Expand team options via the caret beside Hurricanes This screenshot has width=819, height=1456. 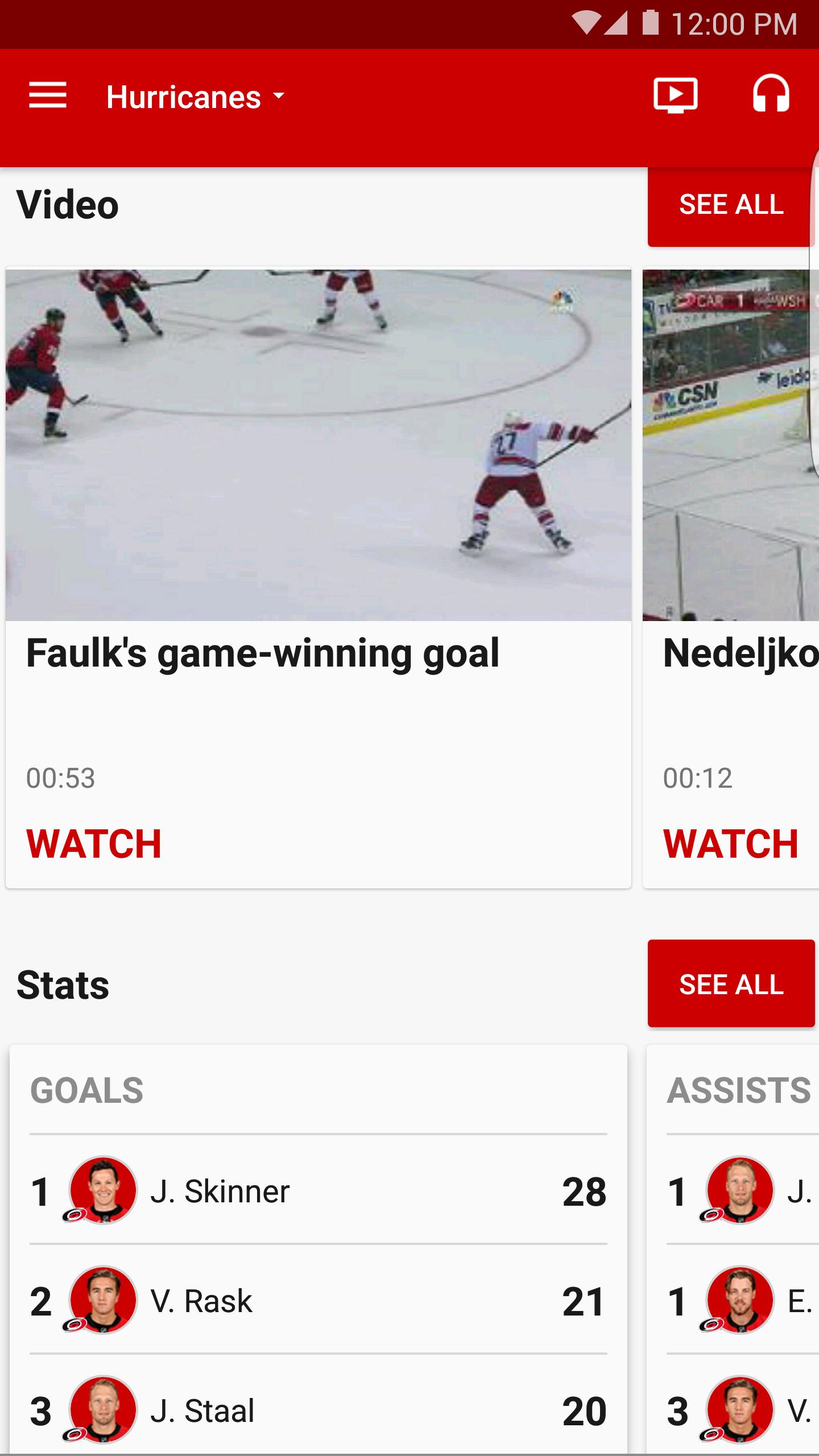click(278, 98)
